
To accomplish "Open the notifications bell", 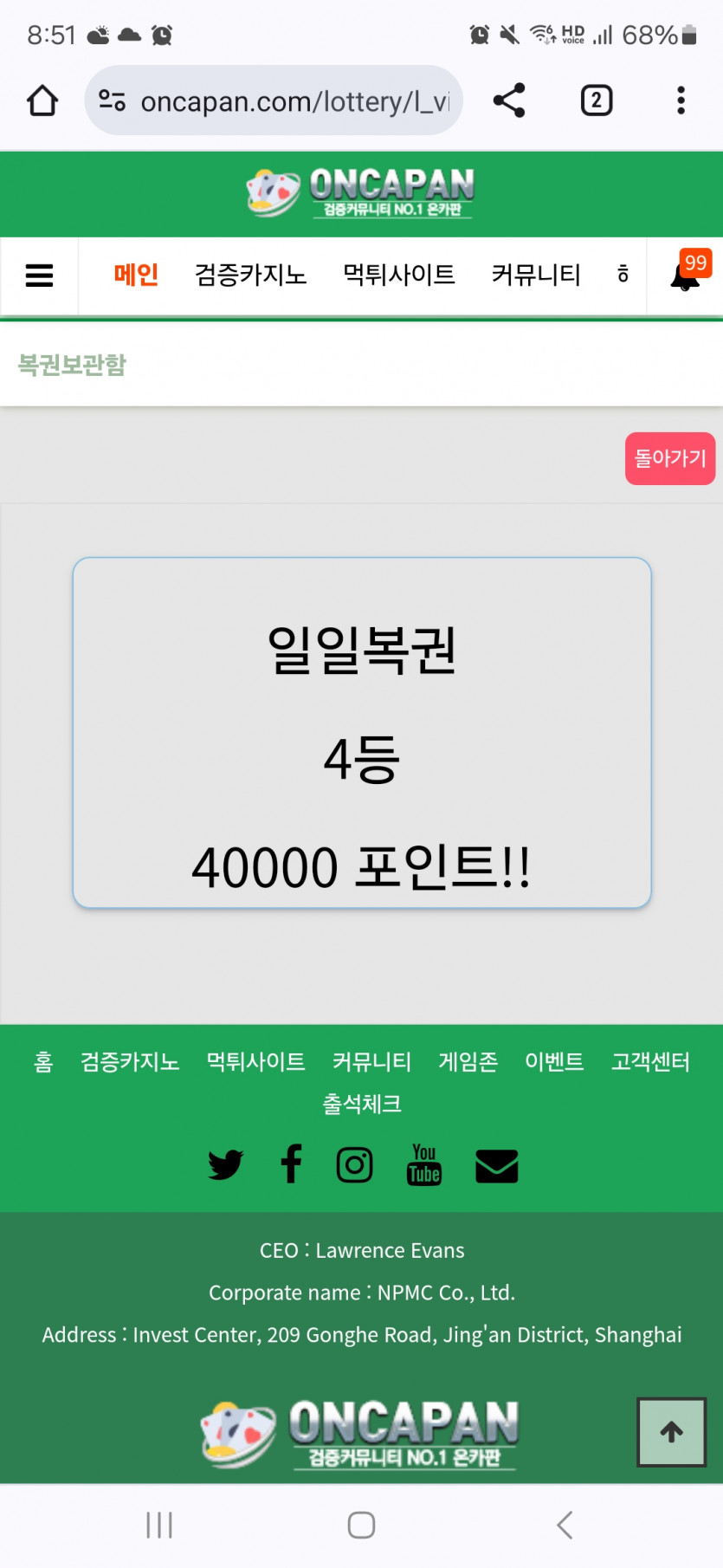I will [x=685, y=276].
